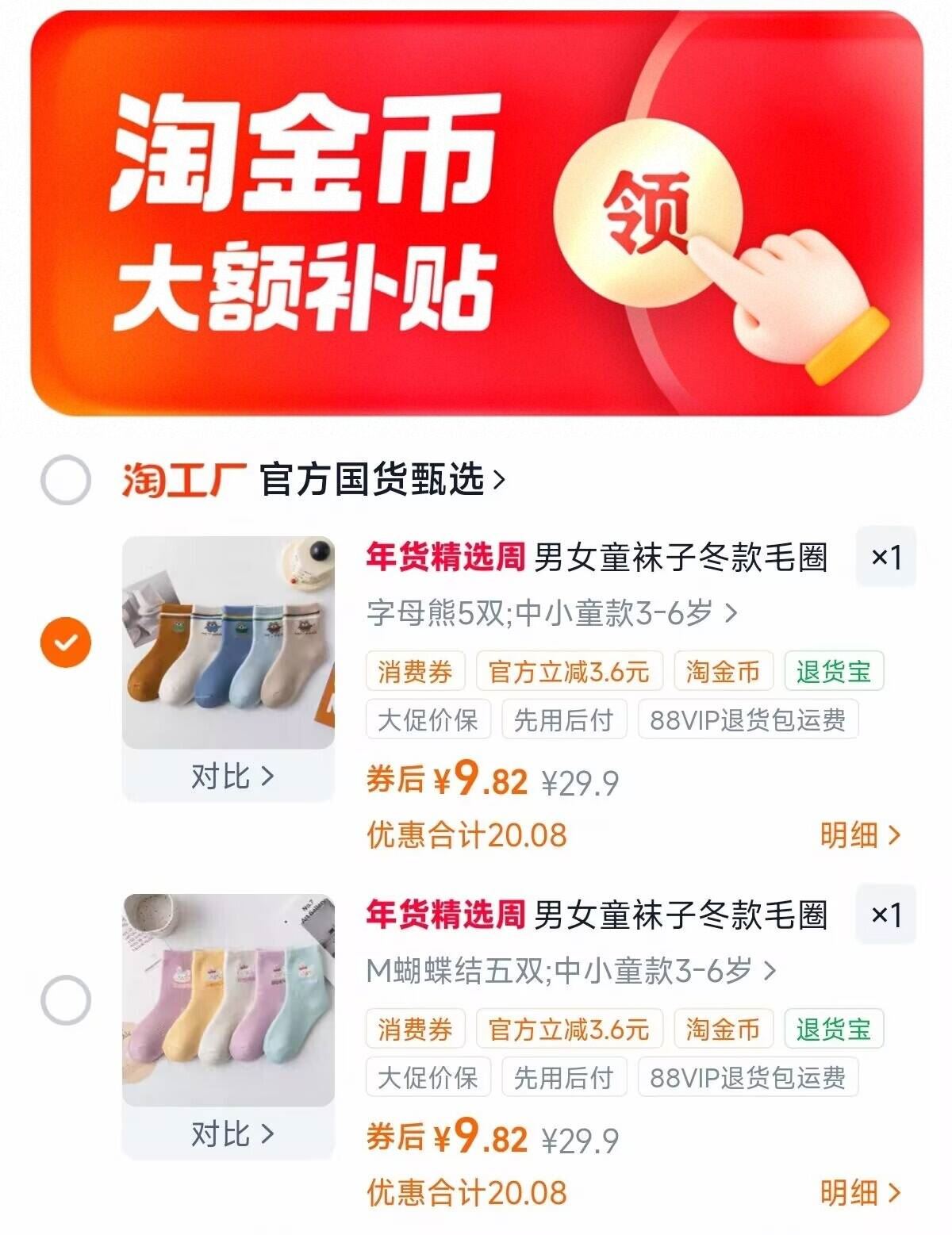Tap the 退货宝 badge on the first product
The width and height of the screenshot is (952, 1235).
[833, 670]
